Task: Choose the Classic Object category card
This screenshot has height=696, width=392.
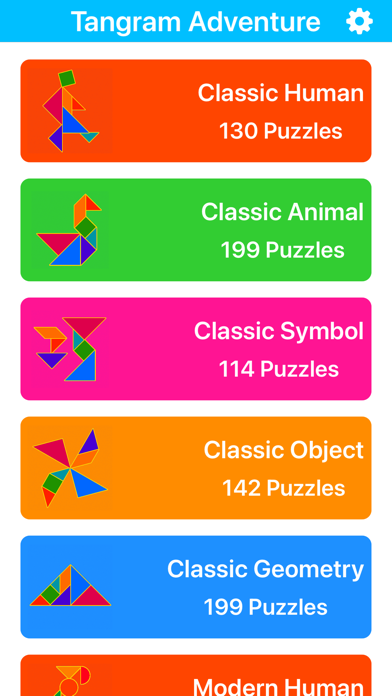Action: click(196, 468)
